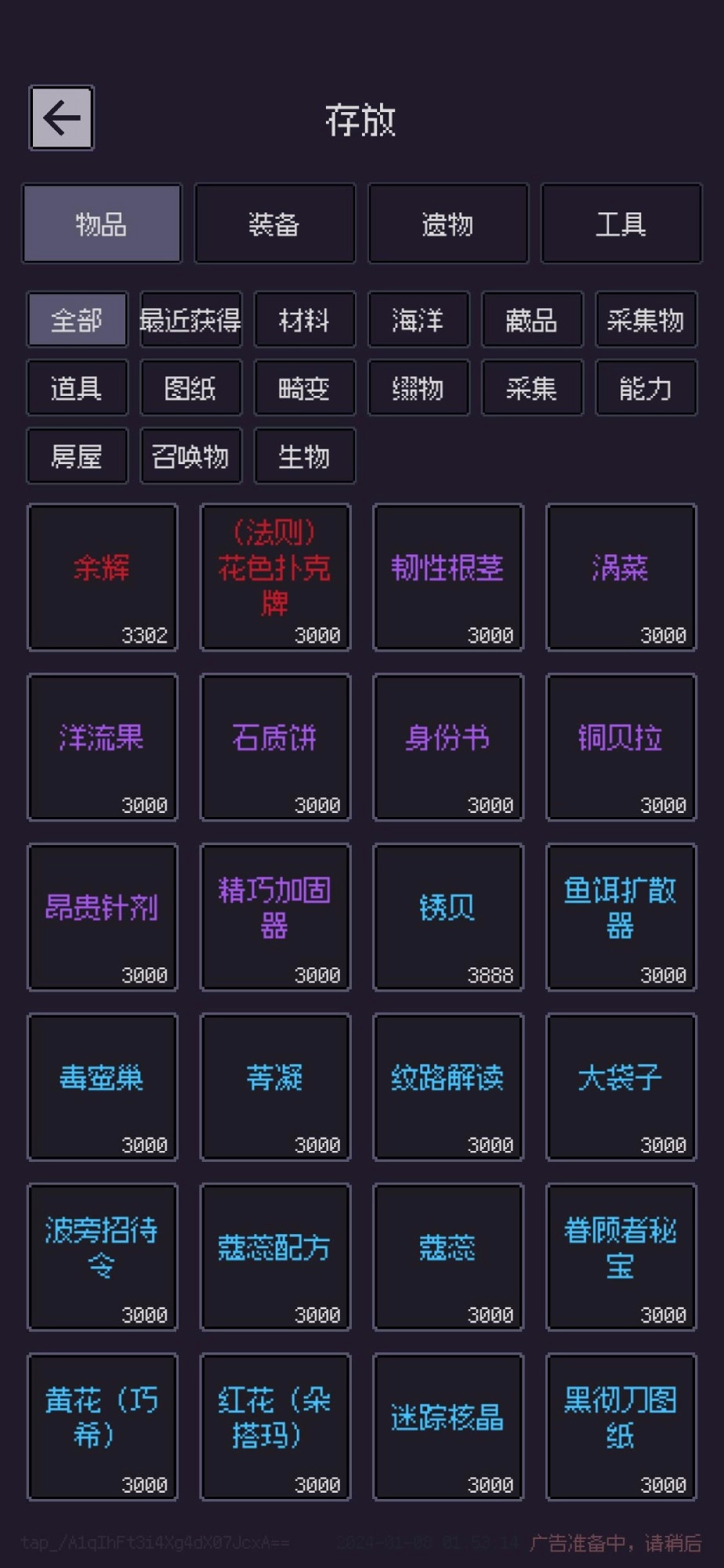Open the (法则)花色扑克牌 item

(x=275, y=576)
